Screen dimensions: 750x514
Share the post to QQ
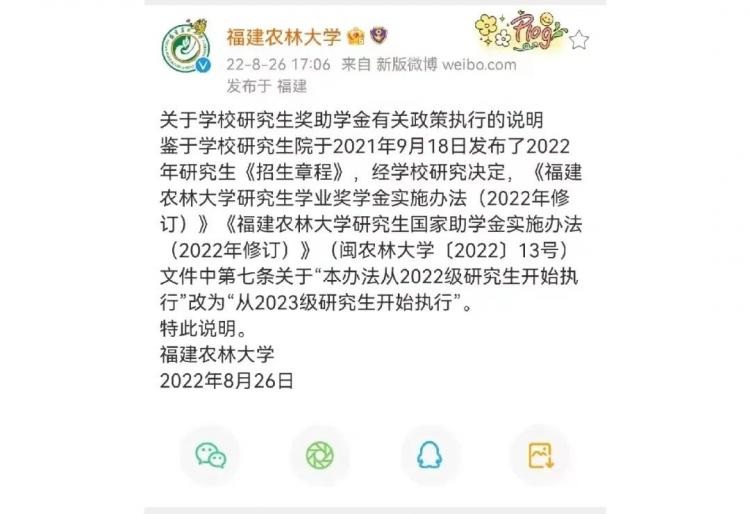(430, 456)
